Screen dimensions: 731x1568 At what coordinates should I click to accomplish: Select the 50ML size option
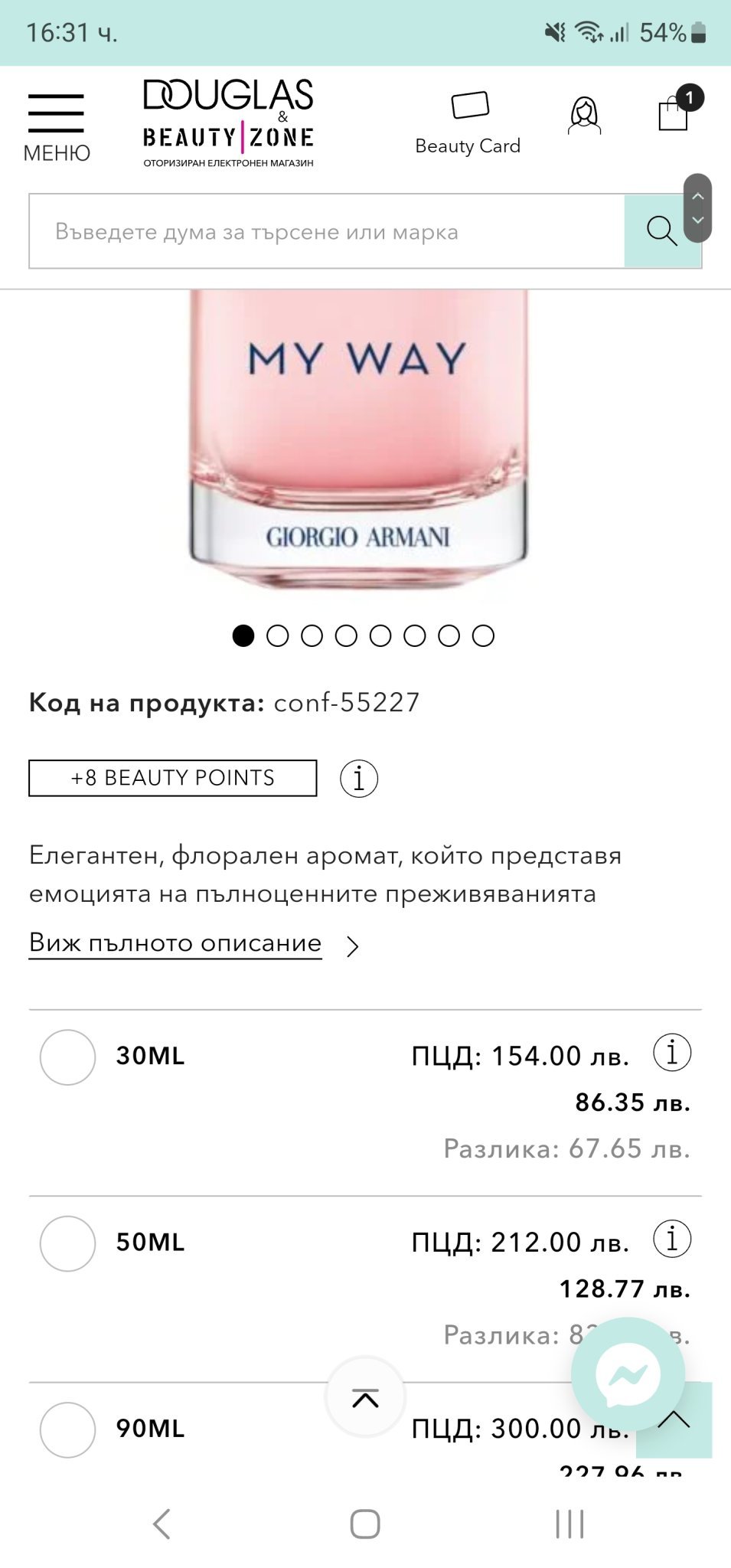click(x=67, y=1243)
